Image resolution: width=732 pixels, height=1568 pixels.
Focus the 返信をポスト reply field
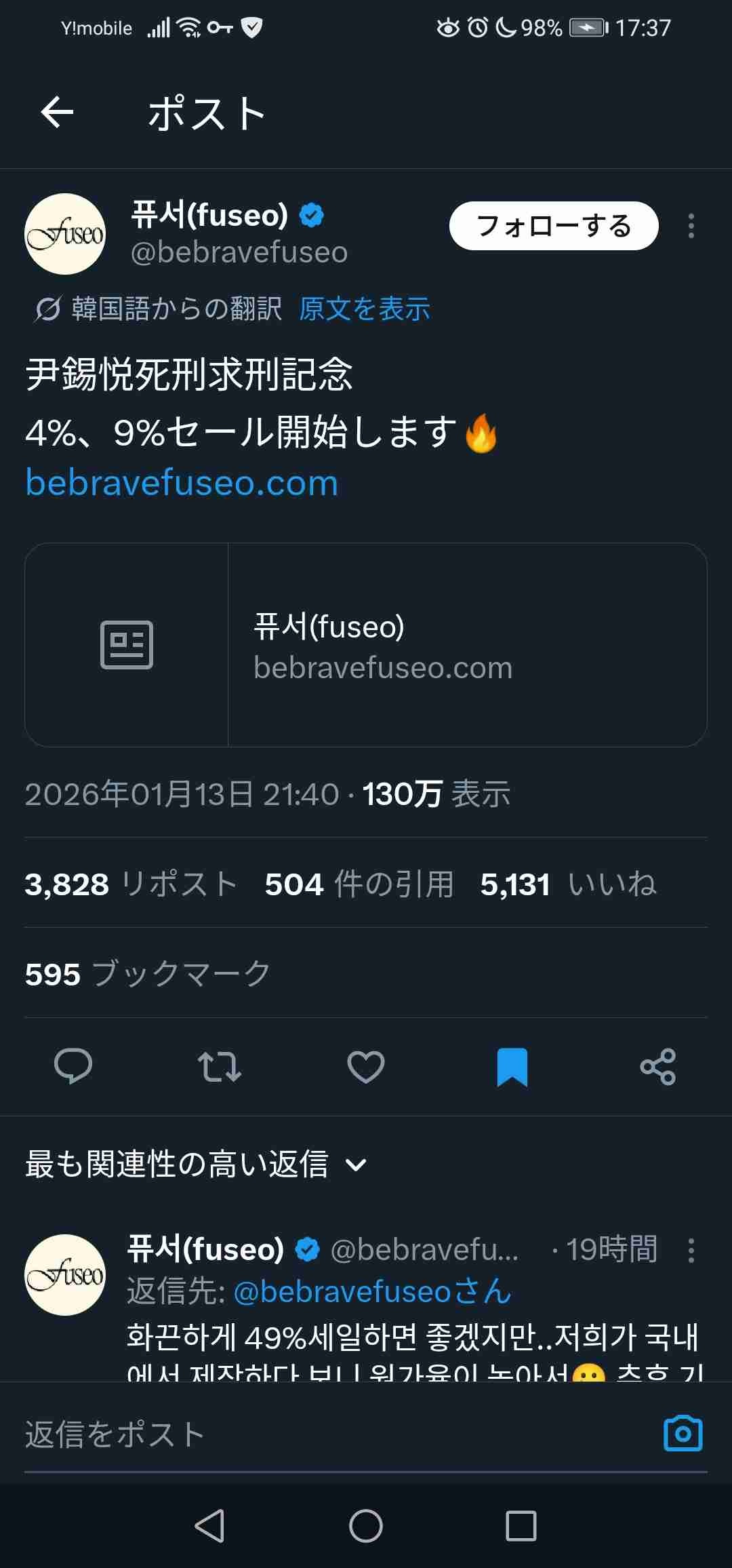click(325, 1434)
